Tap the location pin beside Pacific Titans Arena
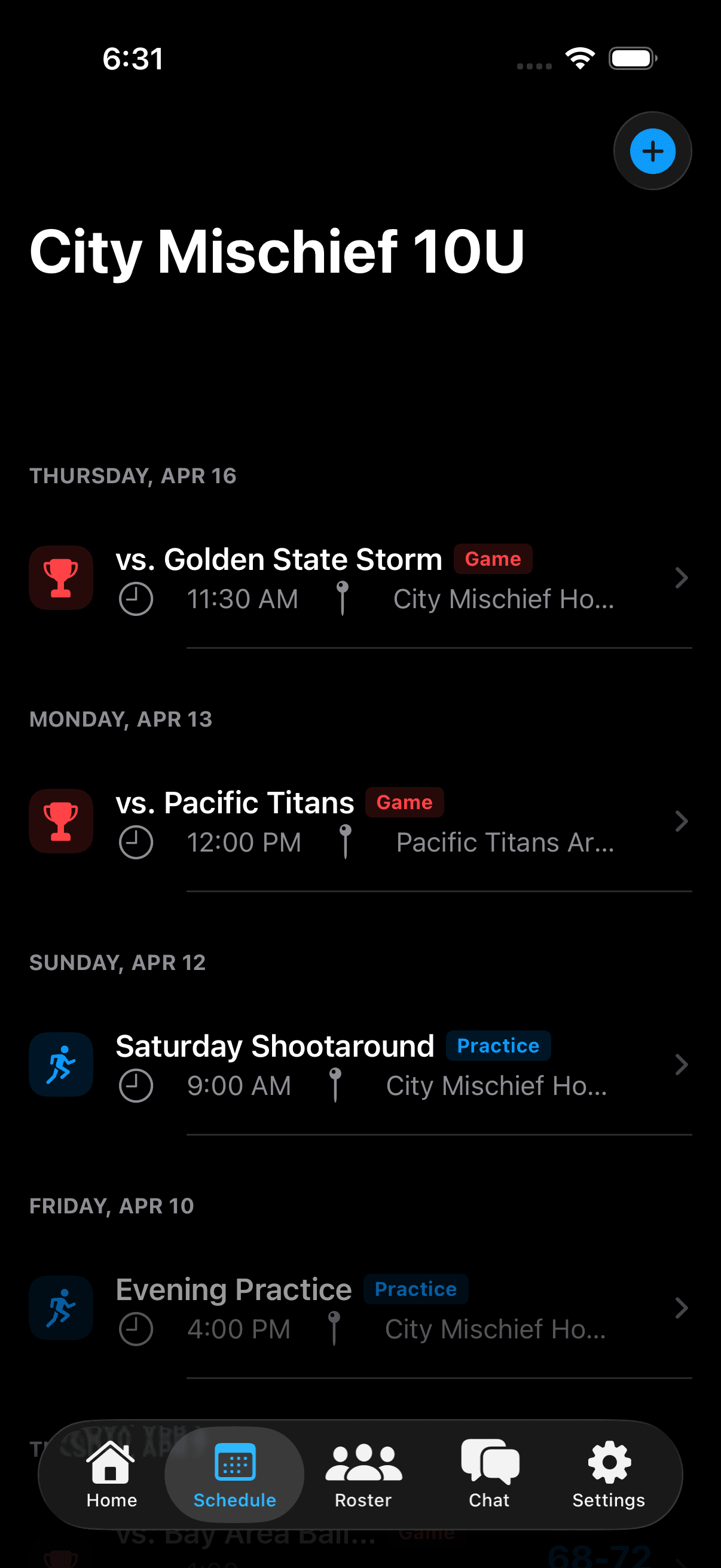 (x=345, y=842)
